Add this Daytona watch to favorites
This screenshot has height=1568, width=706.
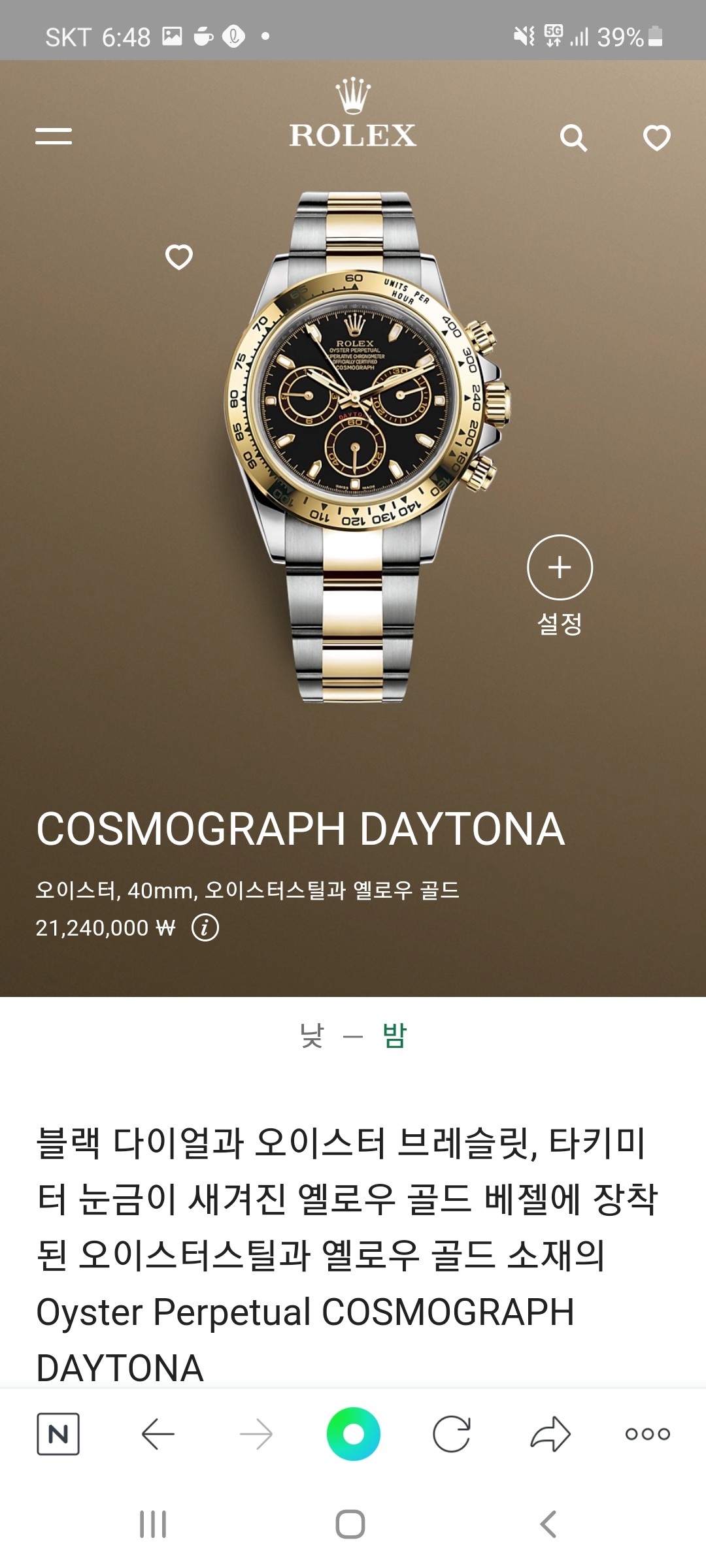pos(179,257)
